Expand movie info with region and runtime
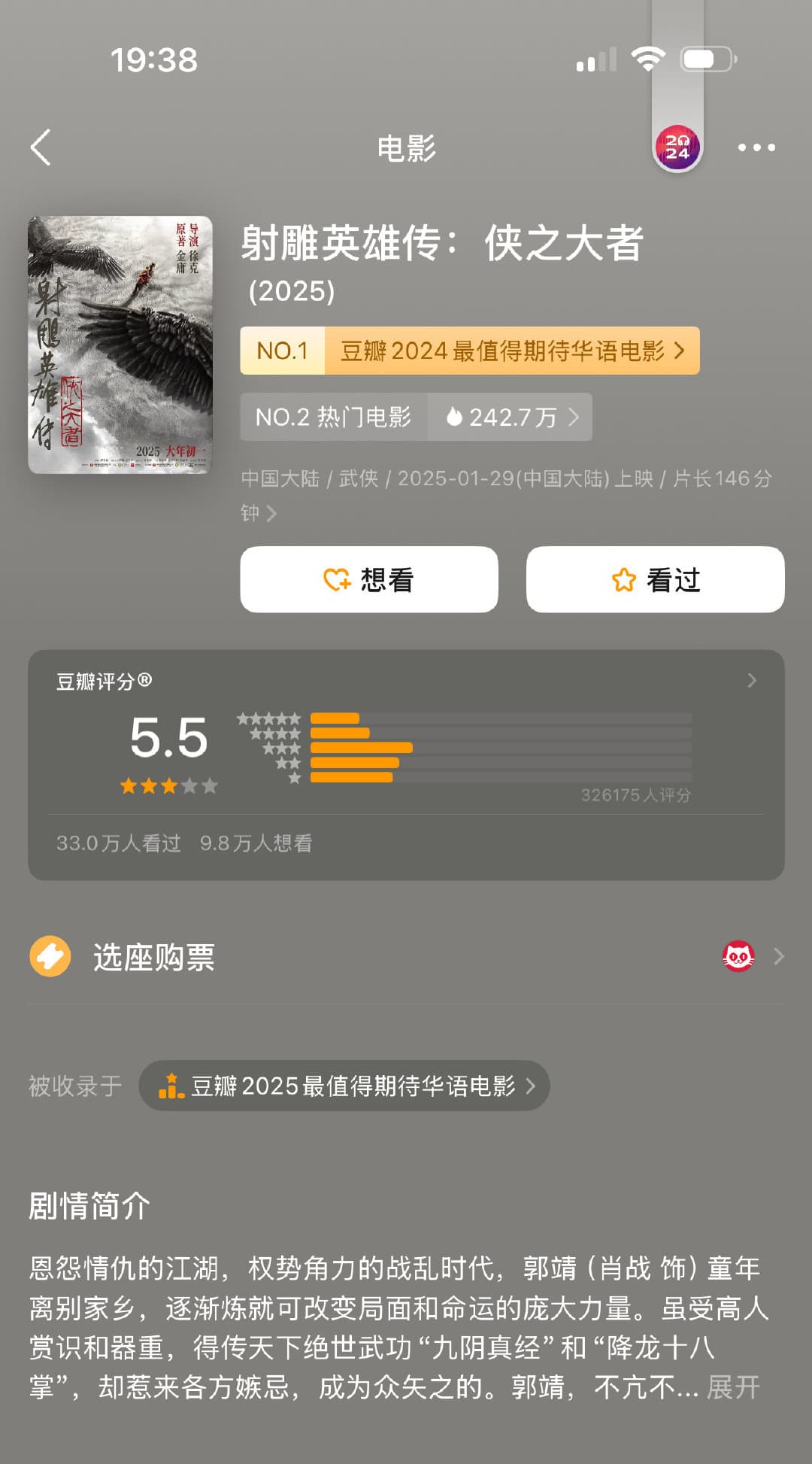The image size is (812, 1464). pos(505,494)
